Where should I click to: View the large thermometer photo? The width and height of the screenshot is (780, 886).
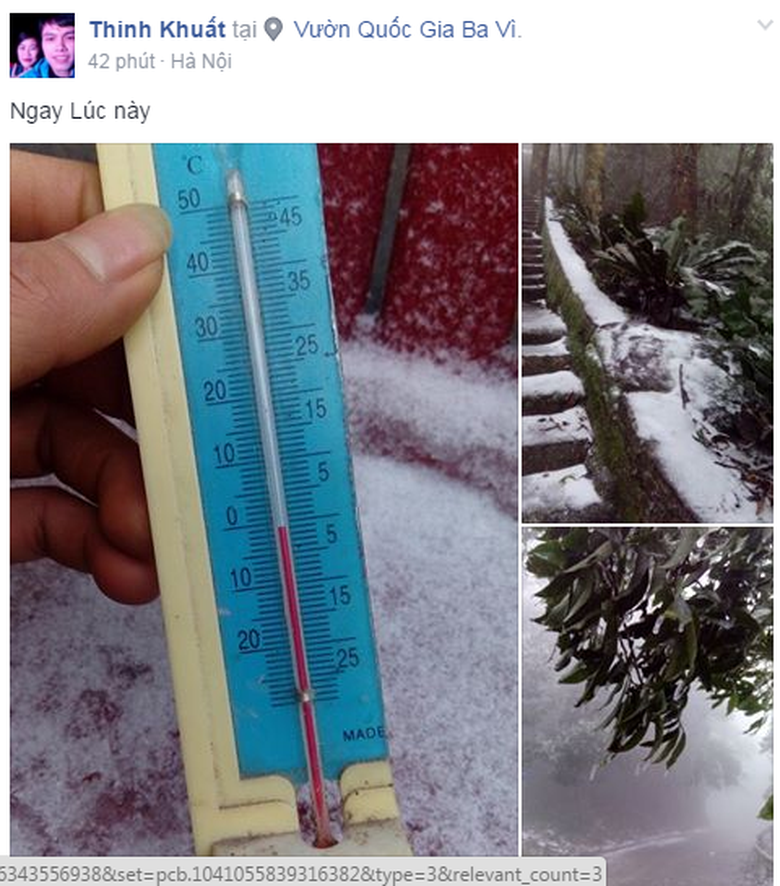(x=264, y=500)
